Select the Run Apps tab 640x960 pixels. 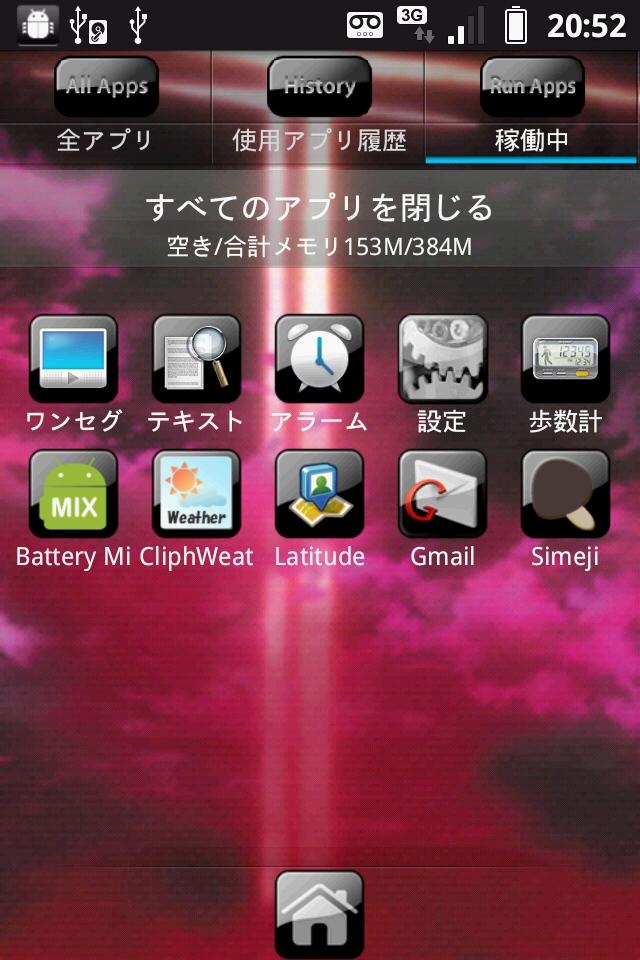click(532, 105)
